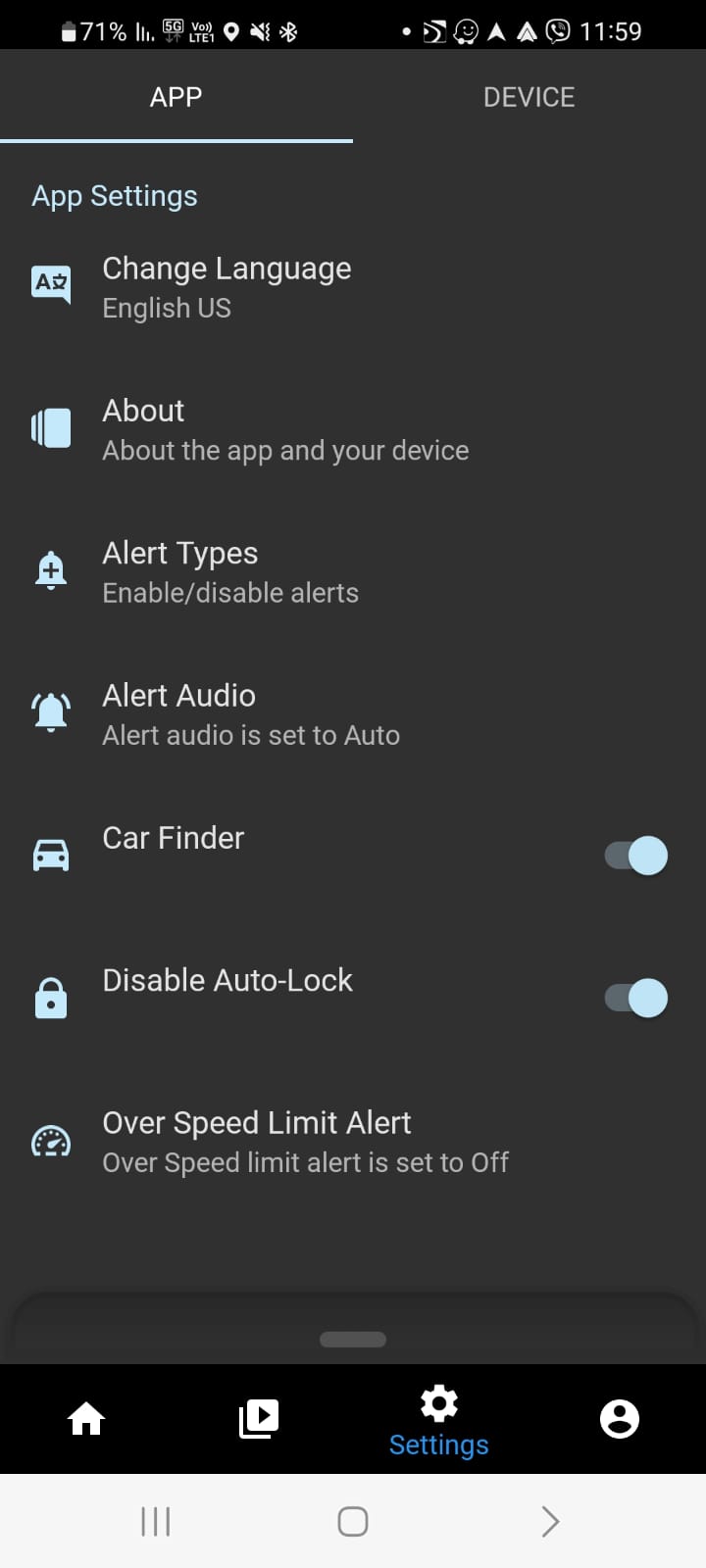Open Over Speed Limit Alert setting
706x1568 pixels.
305,1141
